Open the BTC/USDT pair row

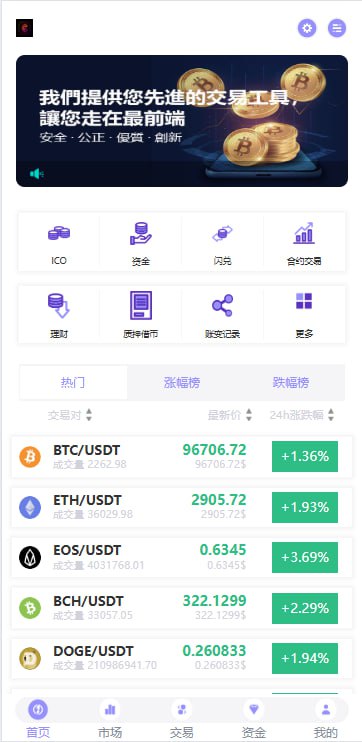182,457
